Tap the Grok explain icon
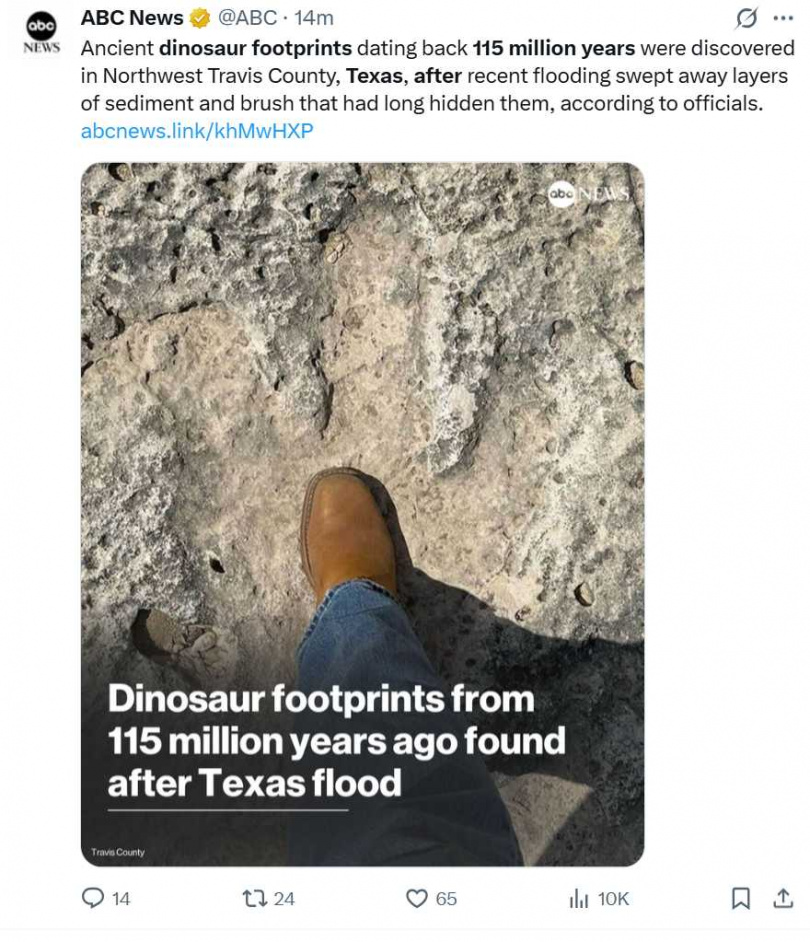The height and width of the screenshot is (942, 810). point(745,18)
